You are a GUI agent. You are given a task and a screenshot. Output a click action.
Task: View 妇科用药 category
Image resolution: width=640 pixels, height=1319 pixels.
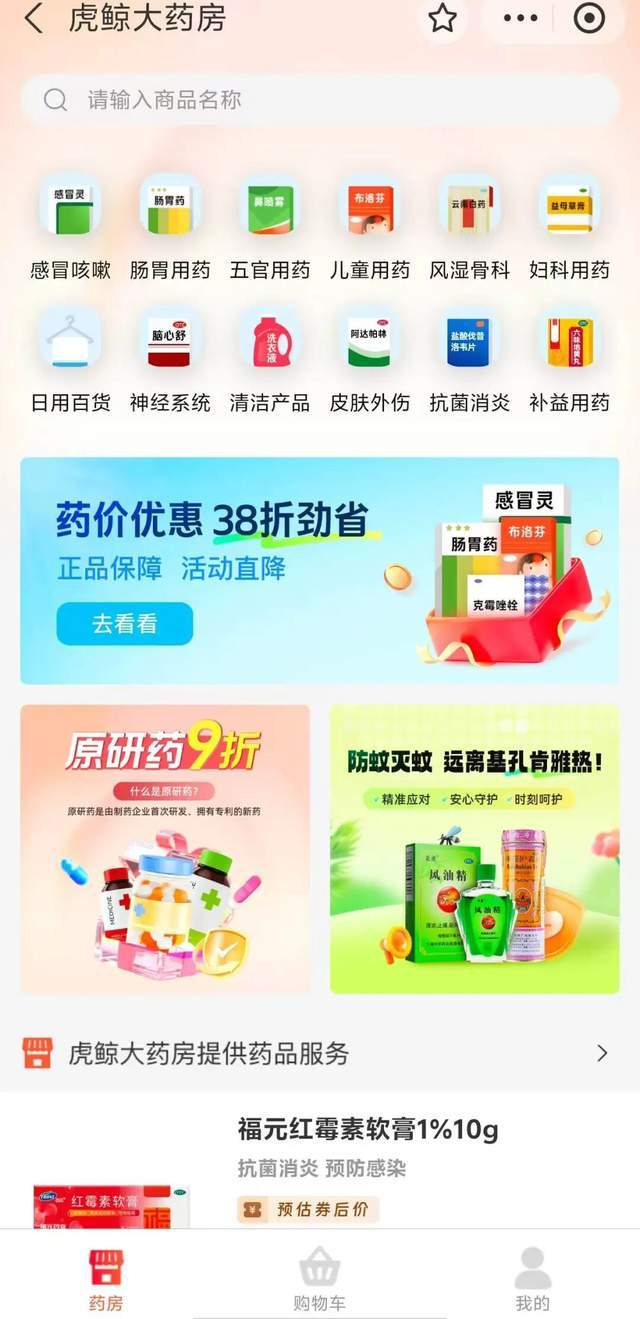point(570,226)
